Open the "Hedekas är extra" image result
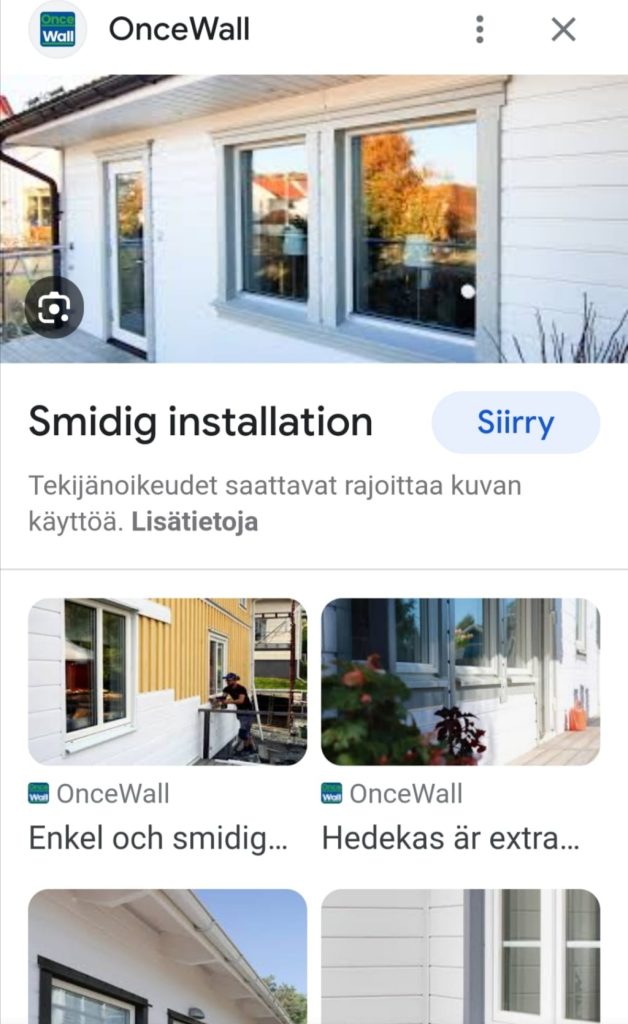Image resolution: width=628 pixels, height=1024 pixels. [460, 682]
